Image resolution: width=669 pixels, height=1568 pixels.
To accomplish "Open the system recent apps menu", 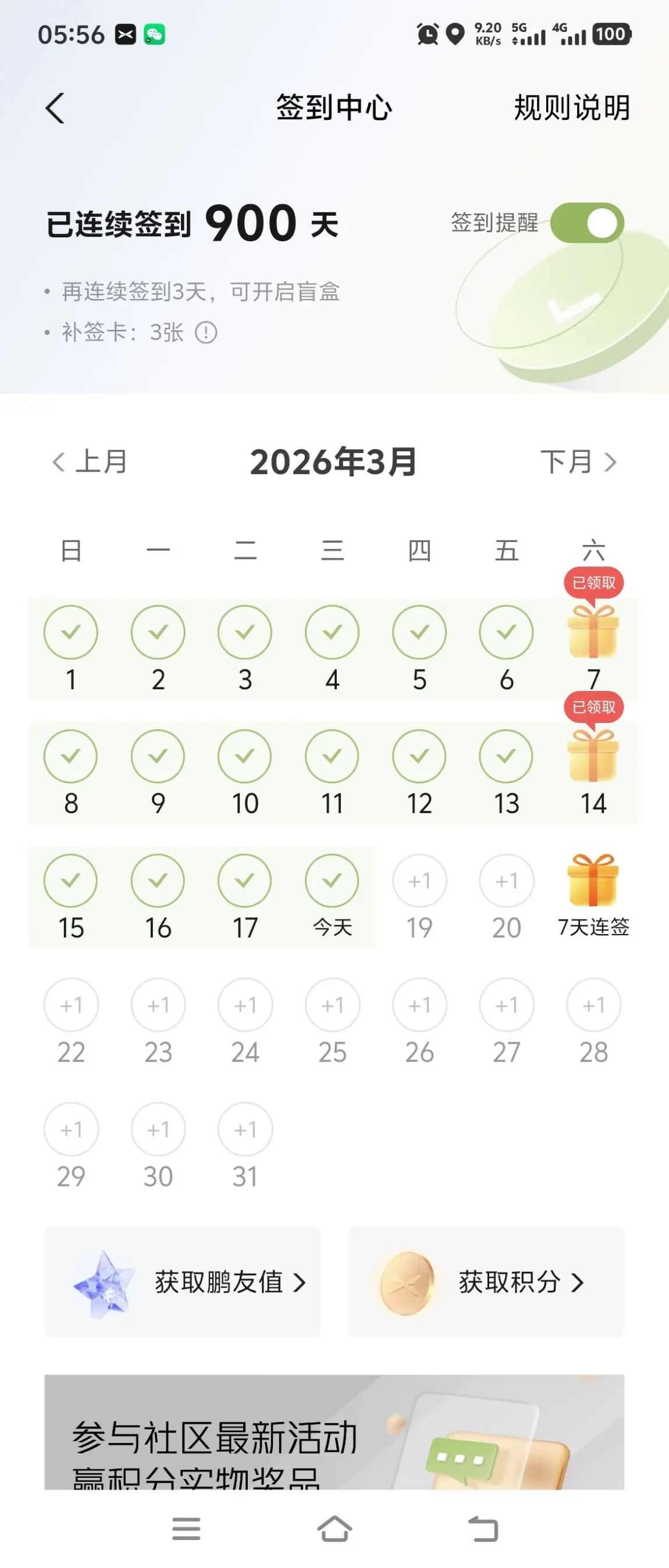I will coord(186,1528).
